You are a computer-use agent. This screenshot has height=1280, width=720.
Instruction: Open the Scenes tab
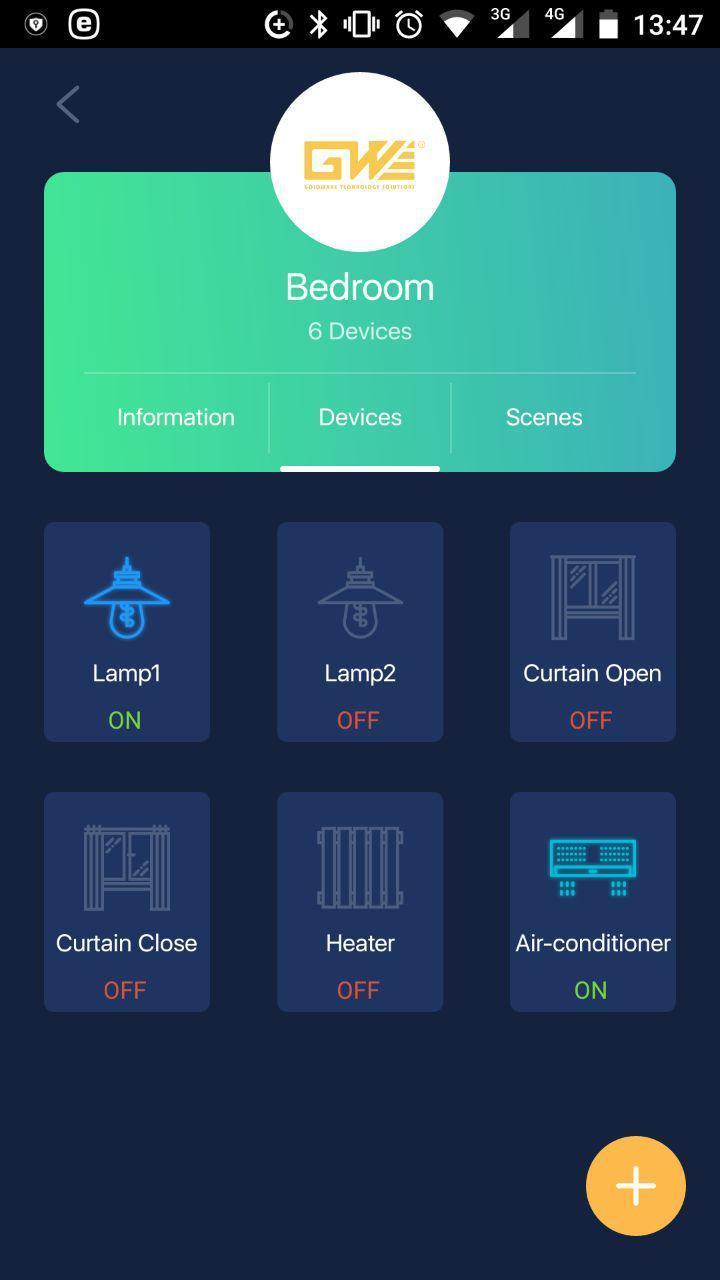tap(544, 417)
